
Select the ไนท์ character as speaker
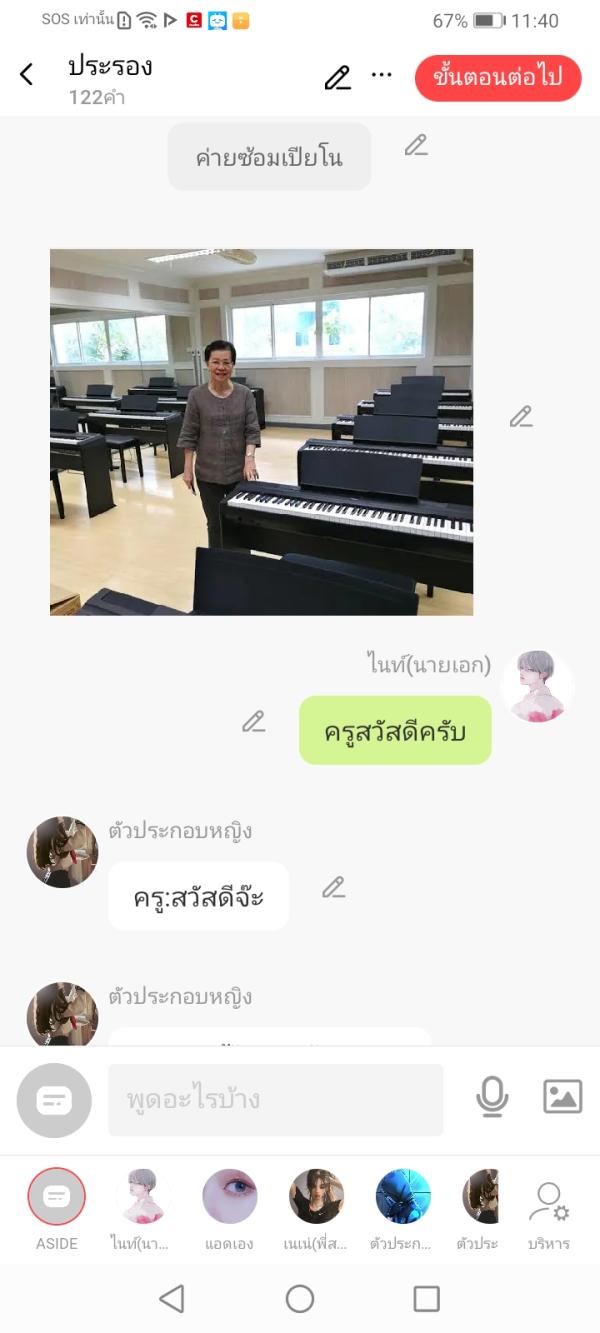point(140,1197)
